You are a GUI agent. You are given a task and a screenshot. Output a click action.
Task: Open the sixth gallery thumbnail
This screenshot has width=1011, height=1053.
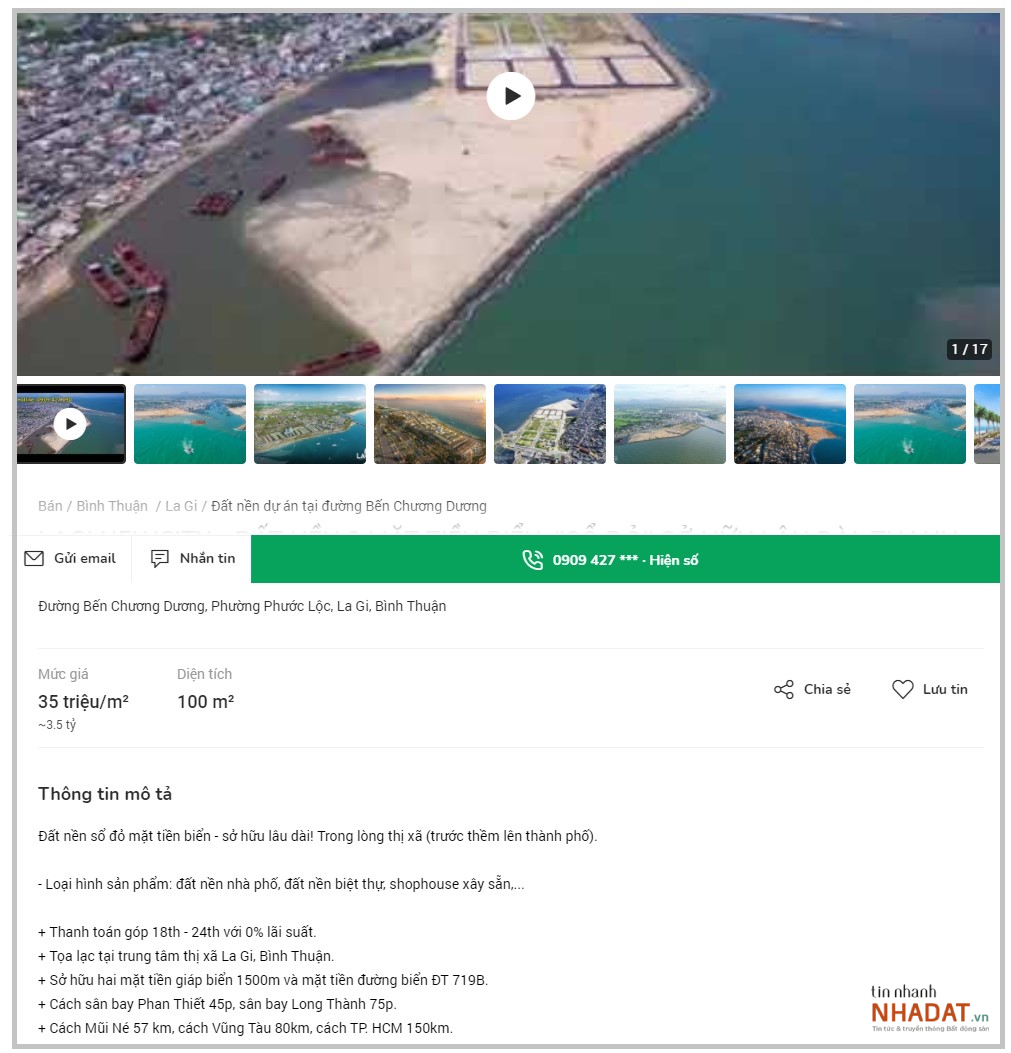coord(670,424)
